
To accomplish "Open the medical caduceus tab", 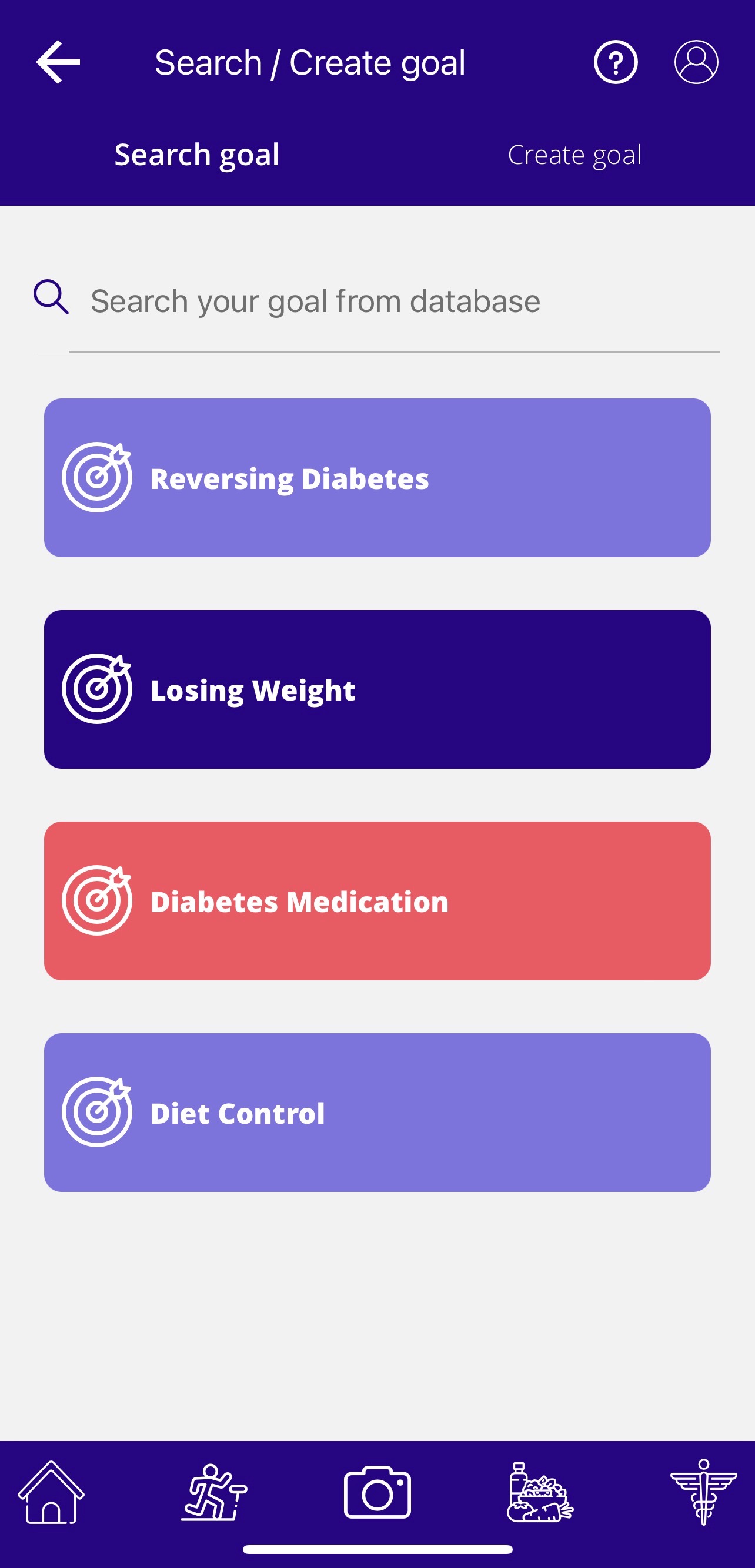I will (x=703, y=1493).
